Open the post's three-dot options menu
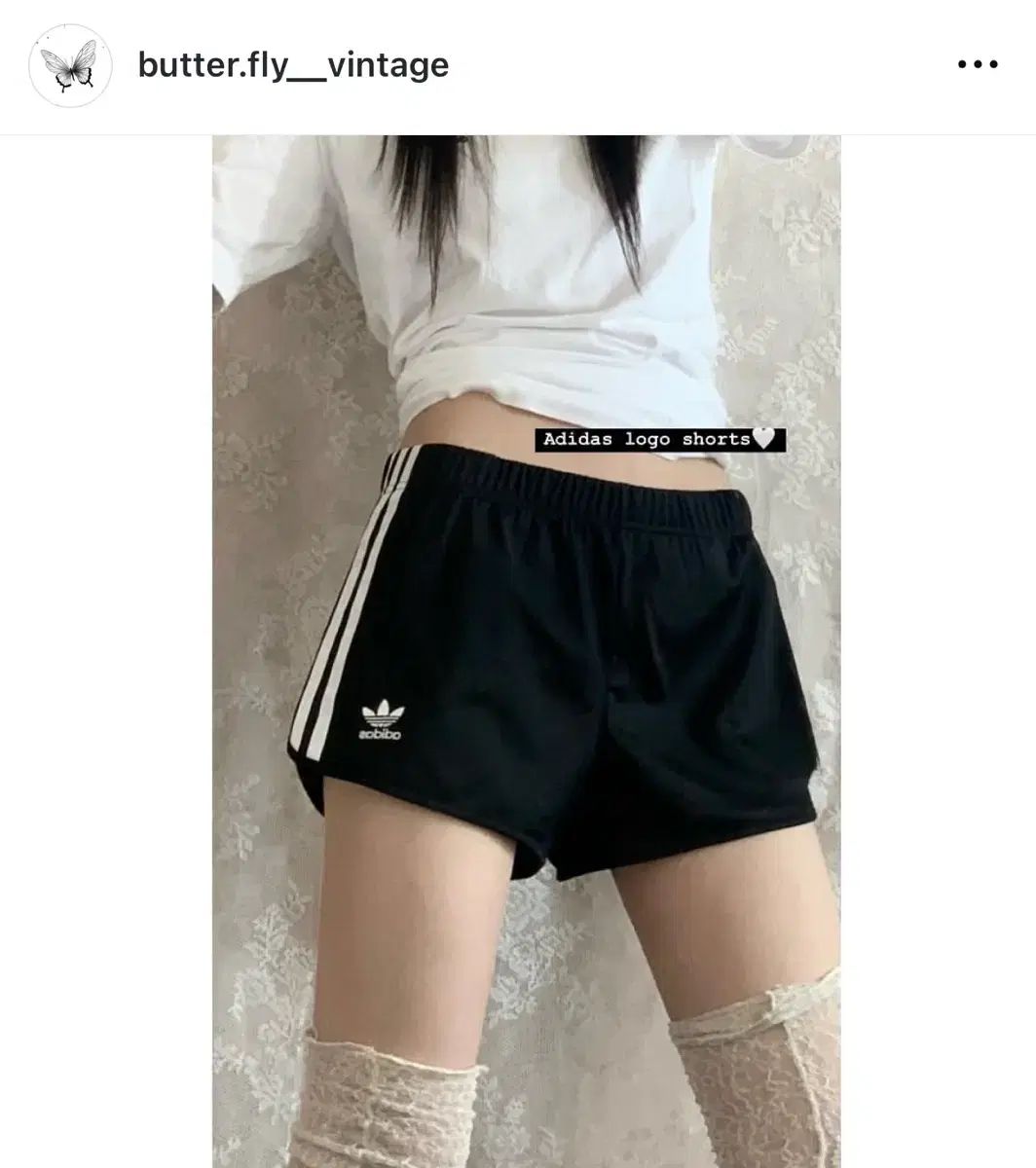Screen dimensions: 1036x1168 coord(978,65)
